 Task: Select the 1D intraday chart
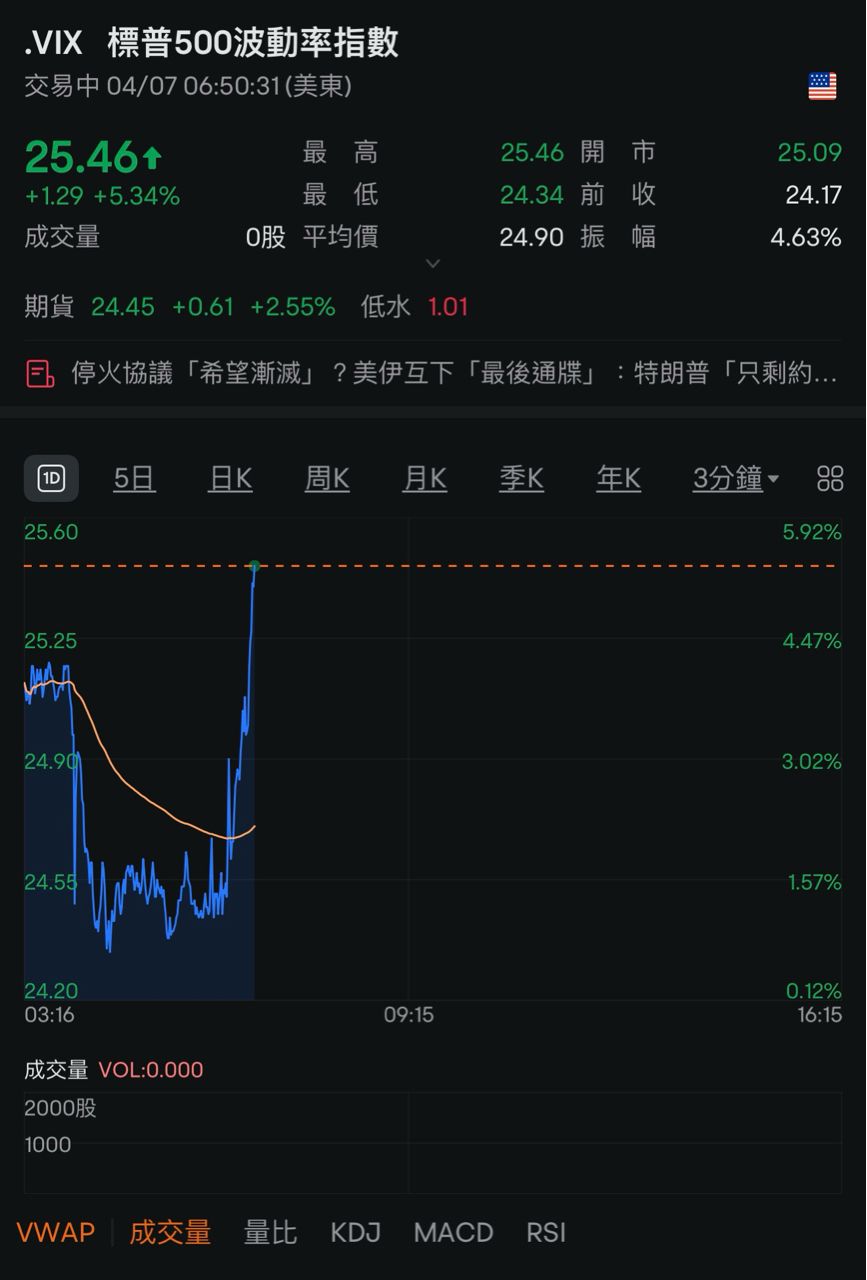[x=51, y=479]
